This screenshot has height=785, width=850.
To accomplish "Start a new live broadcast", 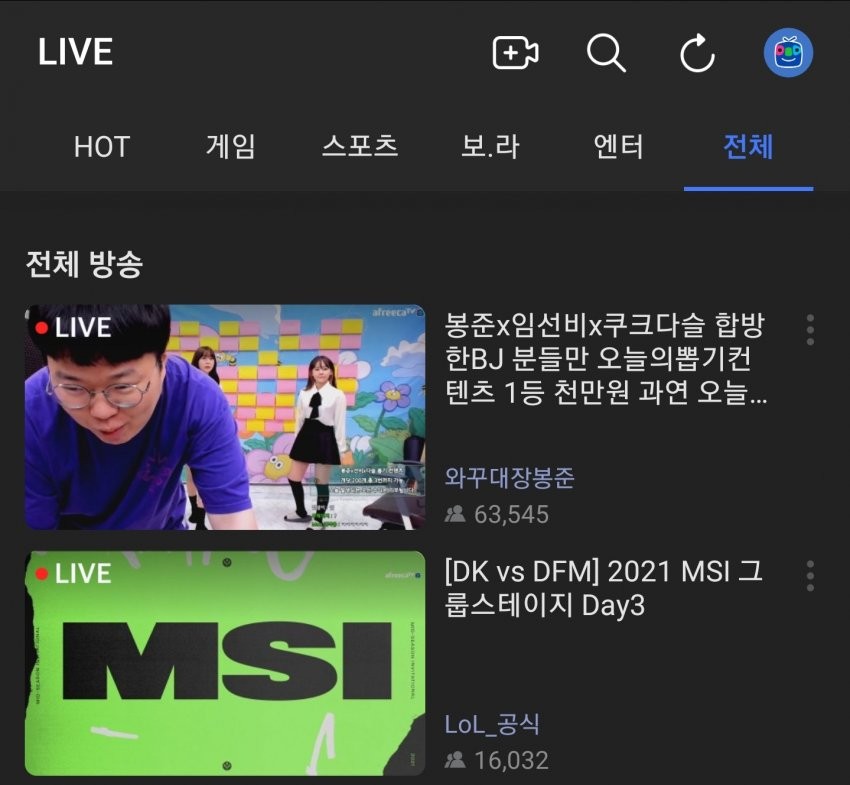I will [x=516, y=53].
